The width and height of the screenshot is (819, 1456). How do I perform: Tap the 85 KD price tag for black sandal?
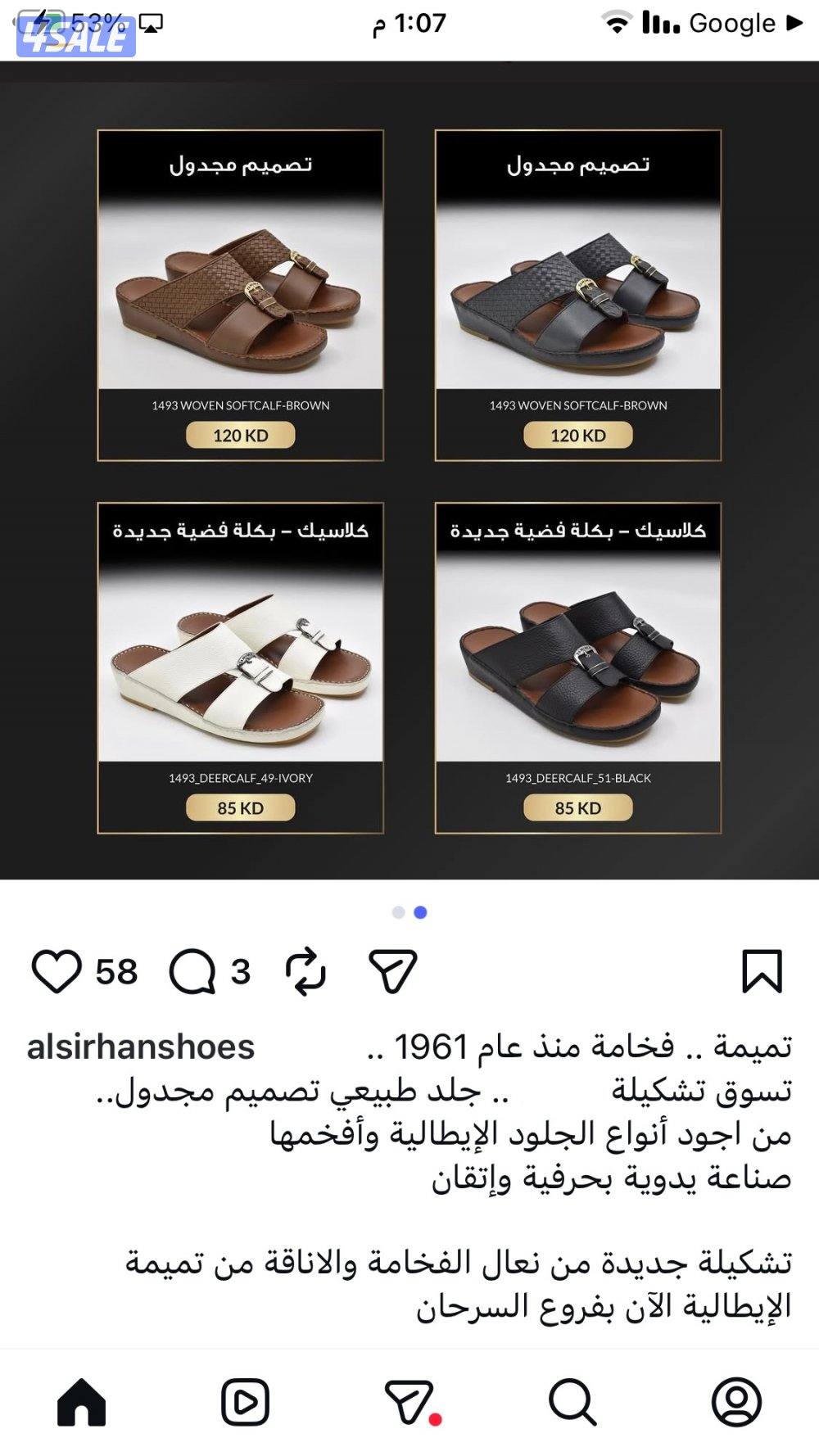coord(577,809)
